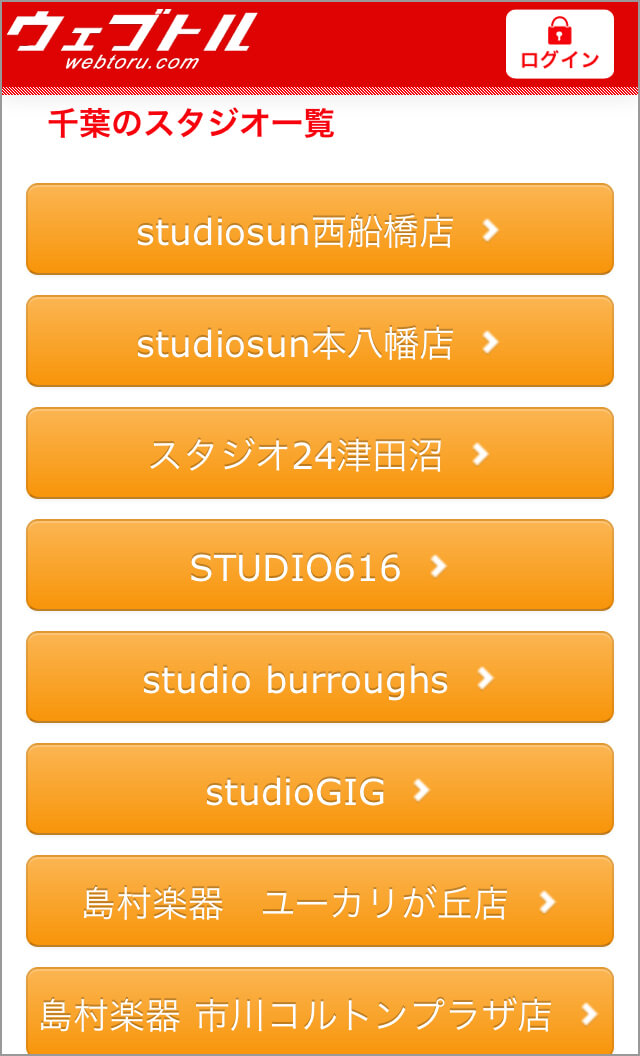640x1056 pixels.
Task: Open studio burroughs
Action: (x=319, y=677)
